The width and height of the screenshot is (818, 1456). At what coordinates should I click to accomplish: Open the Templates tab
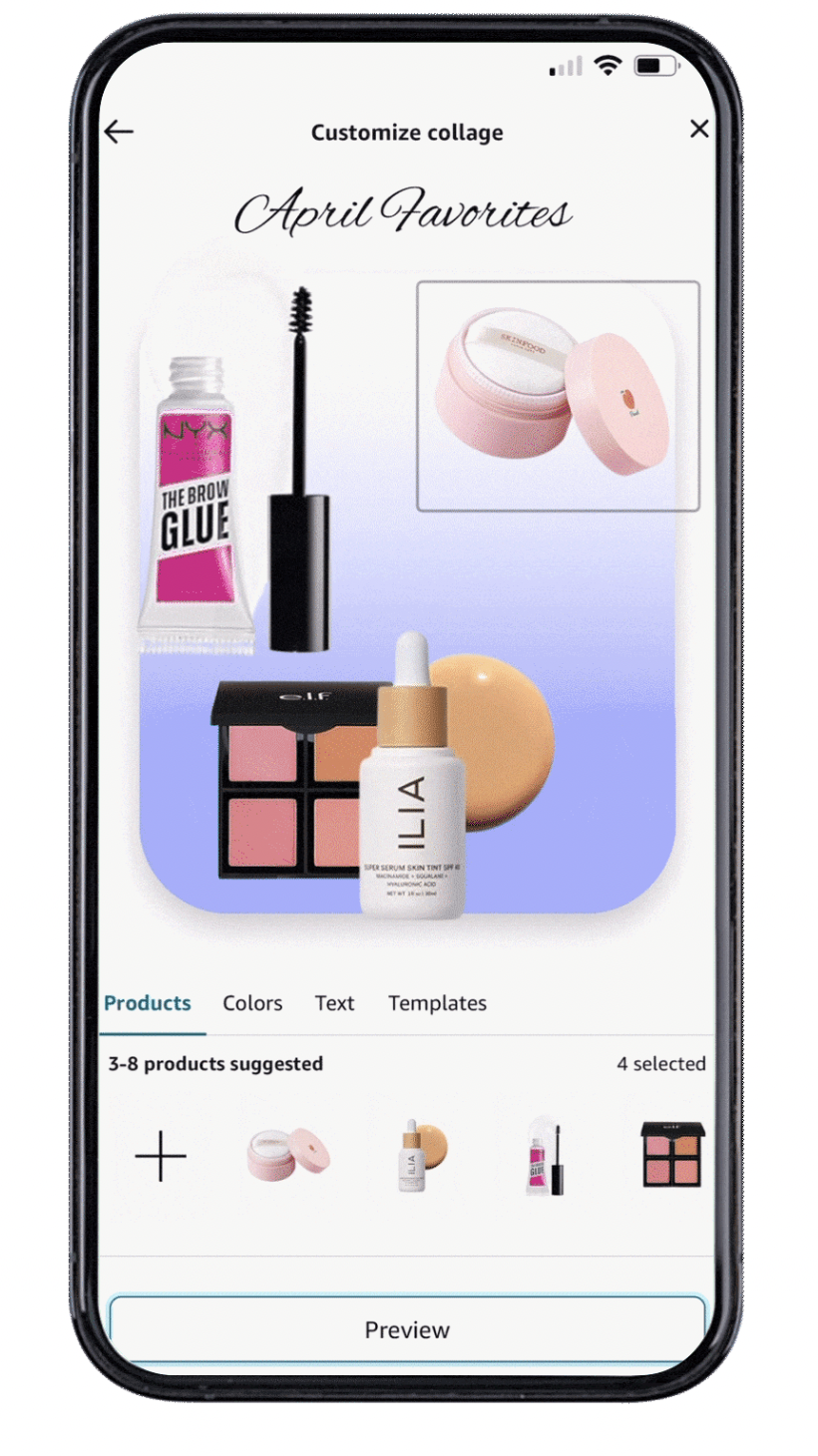pos(437,1003)
